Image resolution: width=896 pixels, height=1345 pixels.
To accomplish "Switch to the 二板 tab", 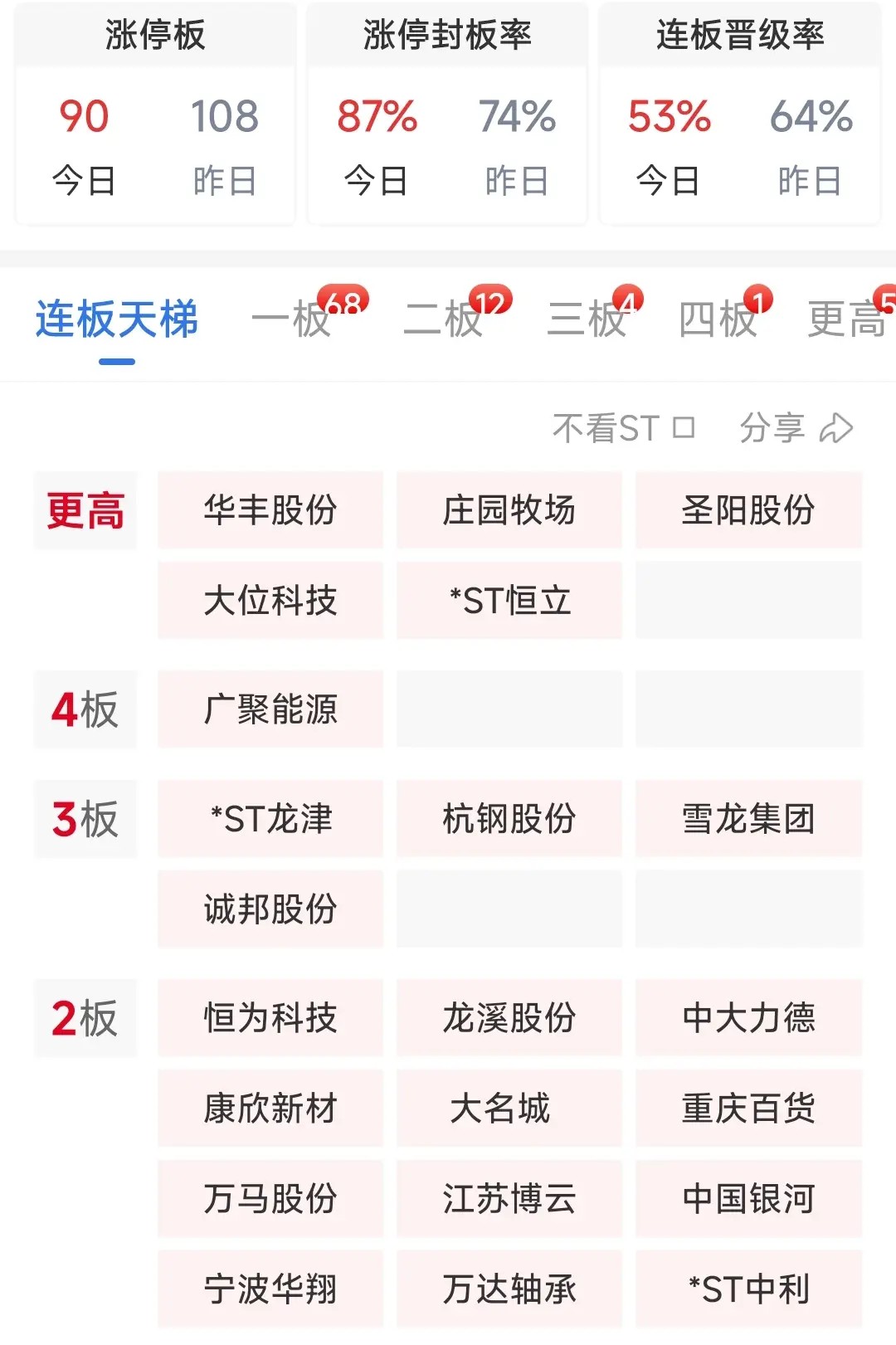I will [x=444, y=319].
